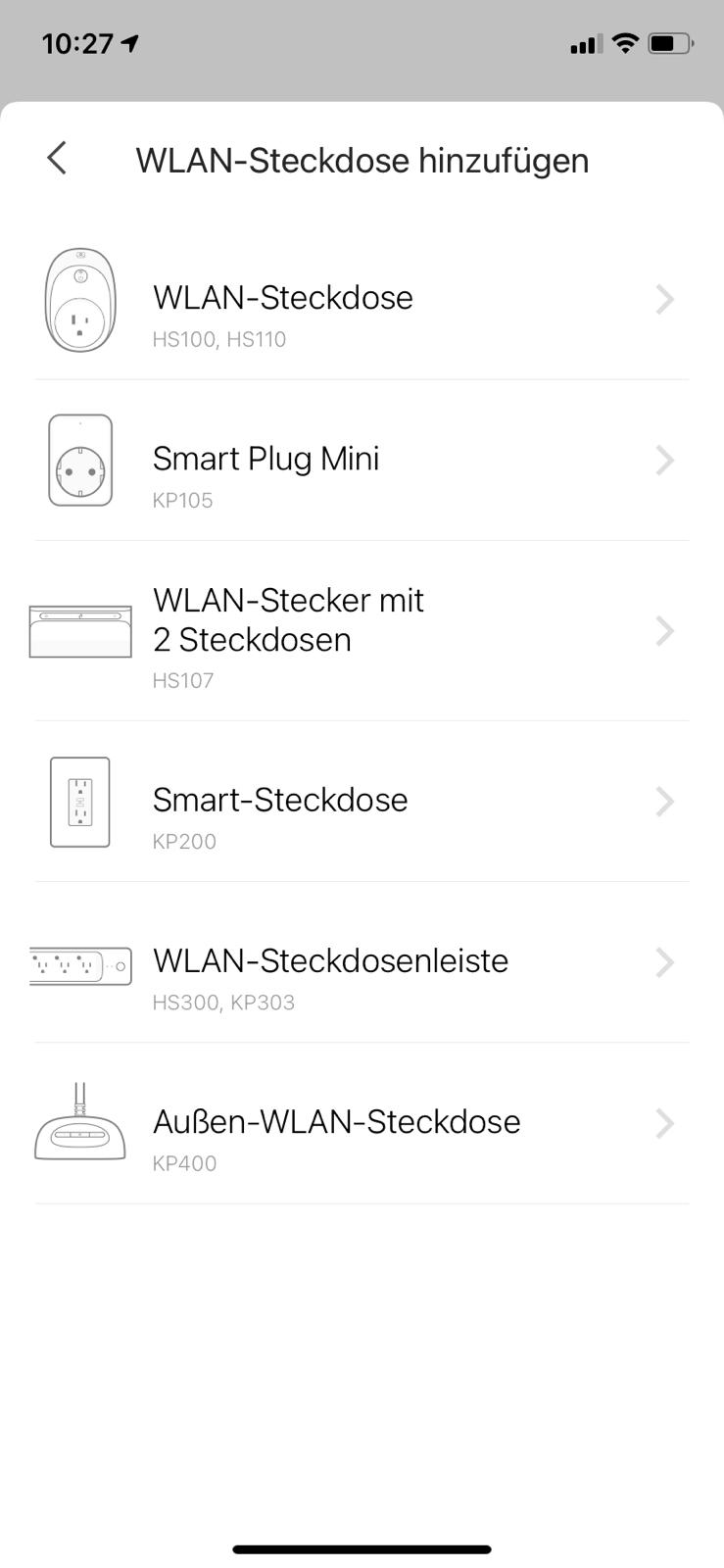724x1568 pixels.
Task: Select WLAN-Steckdose HS100, HS110
Action: pos(361,300)
